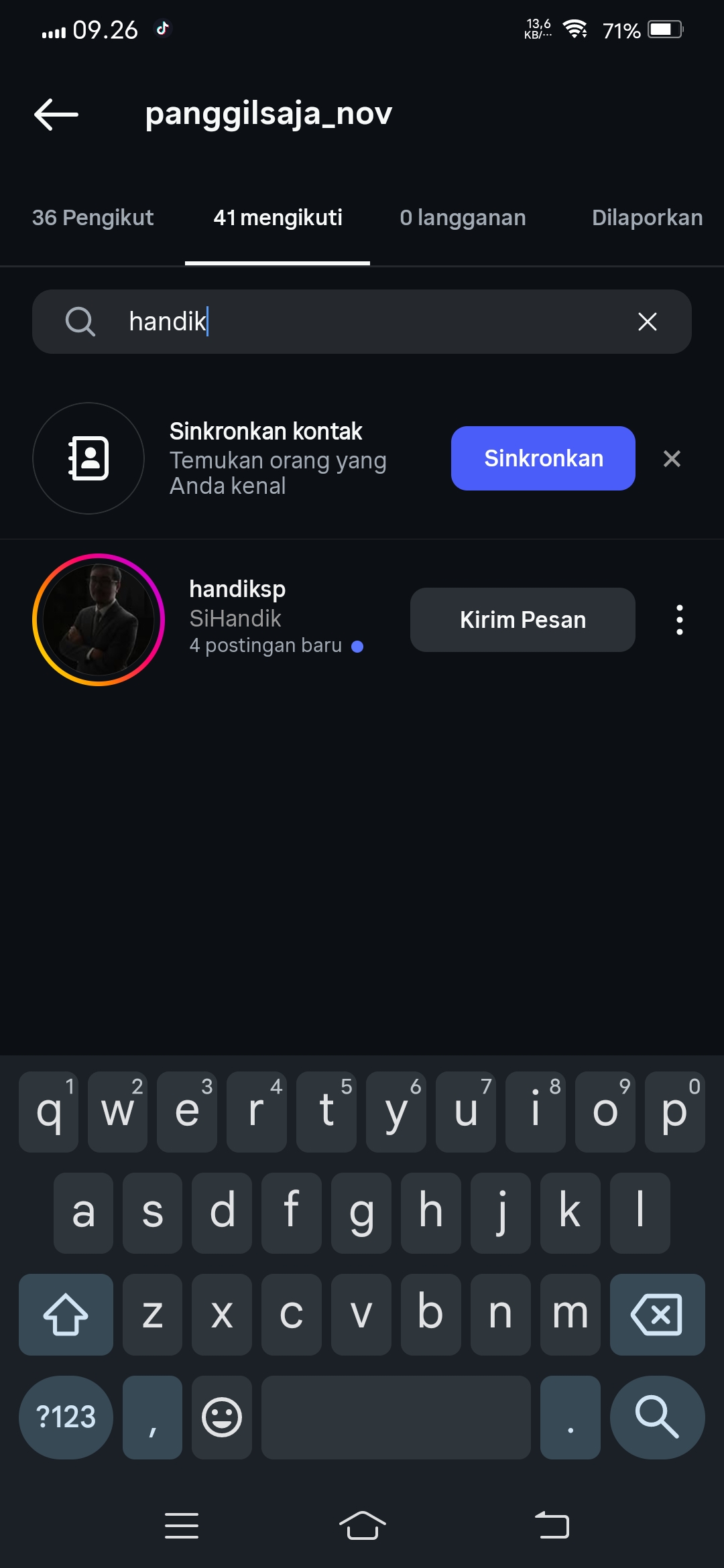Tap the search field containing handik

tap(362, 322)
